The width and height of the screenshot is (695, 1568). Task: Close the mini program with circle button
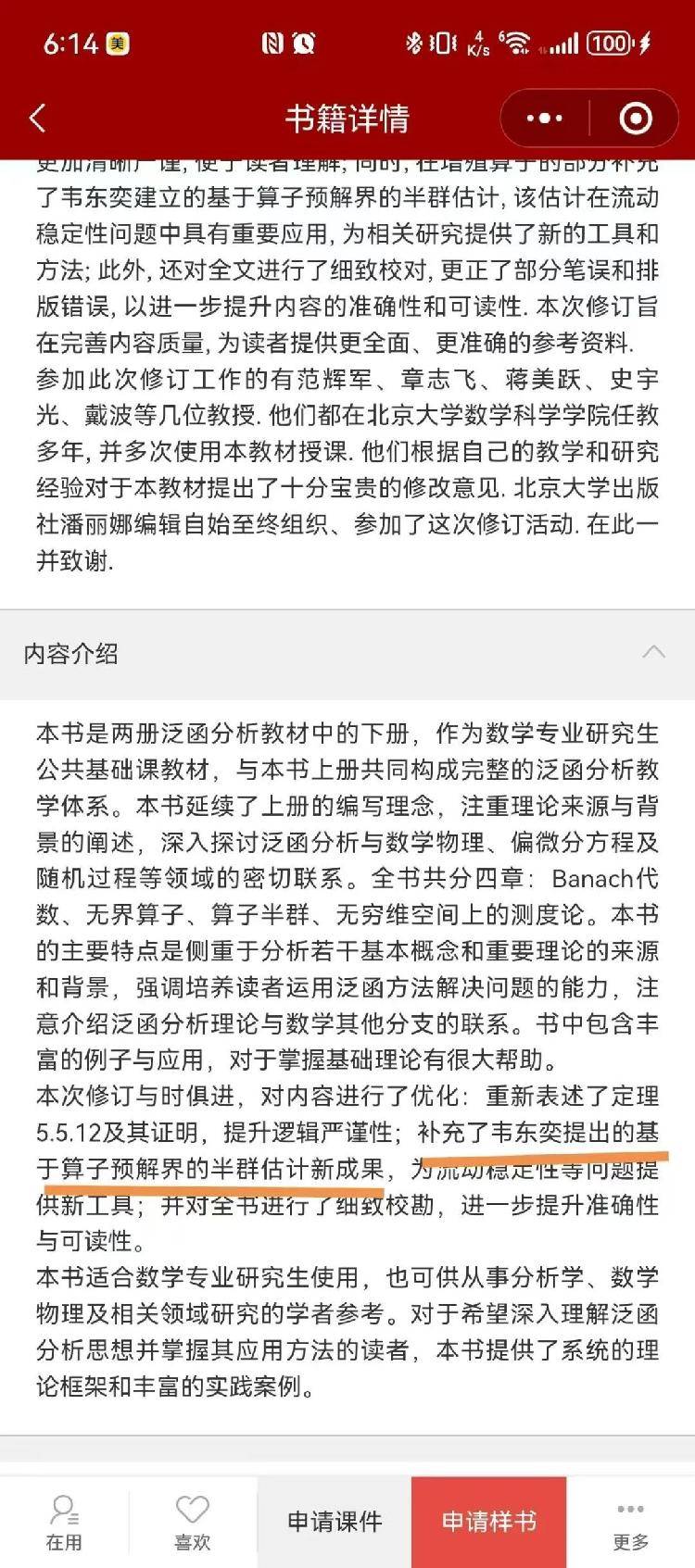point(635,119)
